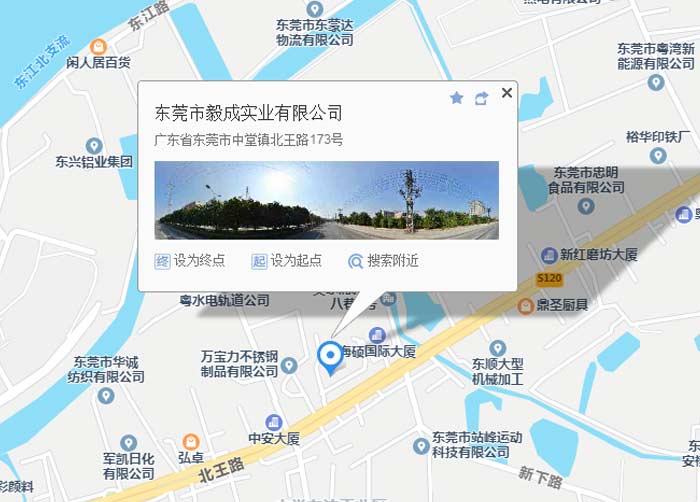Select 闲人居百货 marker on the map
700x502 pixels.
[98, 47]
